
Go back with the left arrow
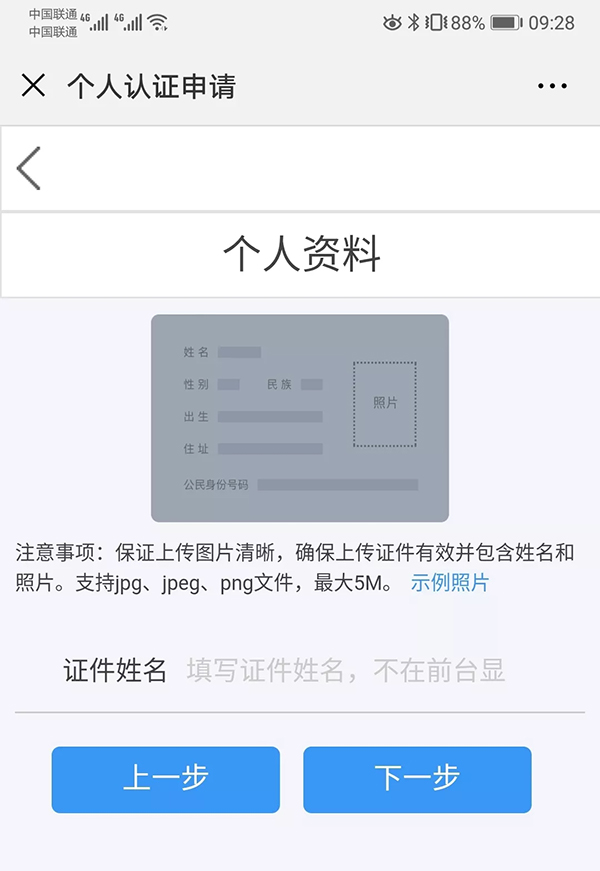29,168
